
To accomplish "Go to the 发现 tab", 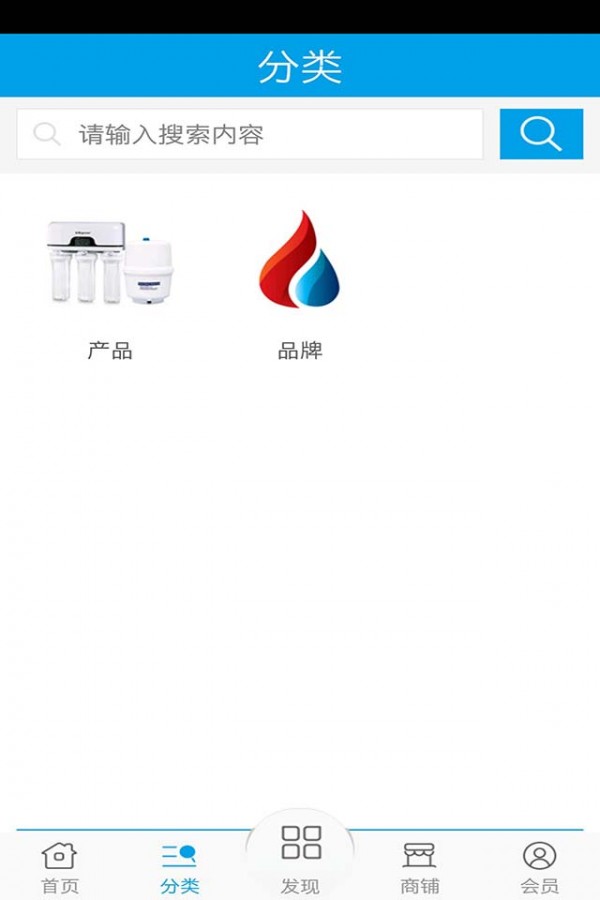I will point(300,857).
